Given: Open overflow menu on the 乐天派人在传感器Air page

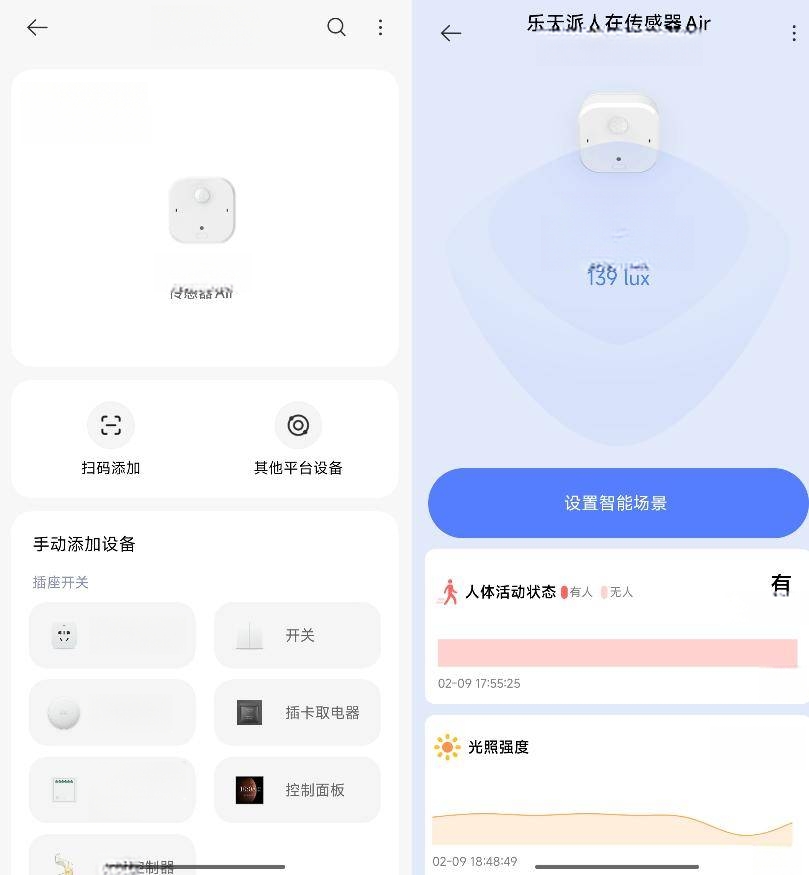Looking at the screenshot, I should 793,33.
